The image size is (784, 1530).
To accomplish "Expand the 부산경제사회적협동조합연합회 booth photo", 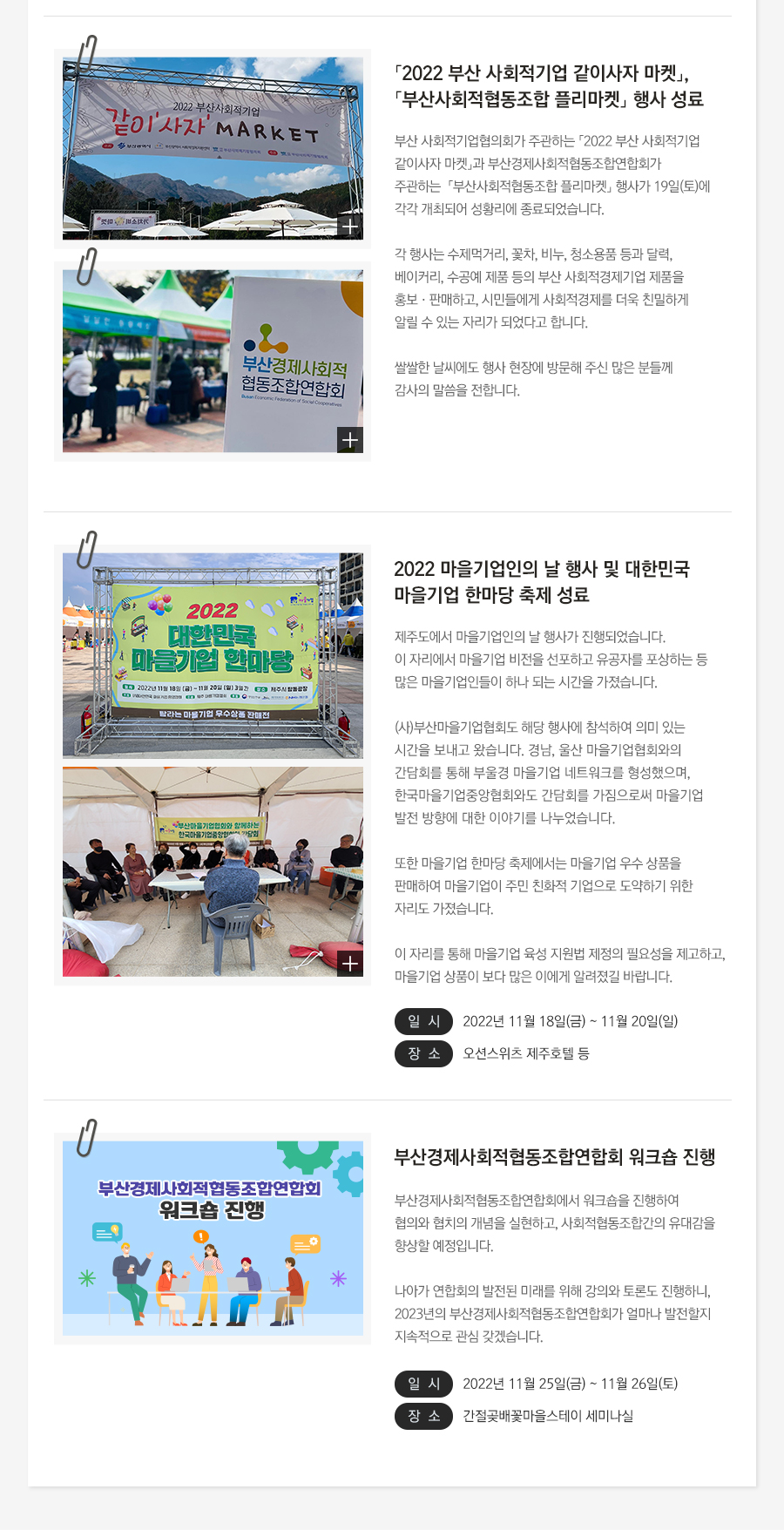I will pyautogui.click(x=349, y=440).
